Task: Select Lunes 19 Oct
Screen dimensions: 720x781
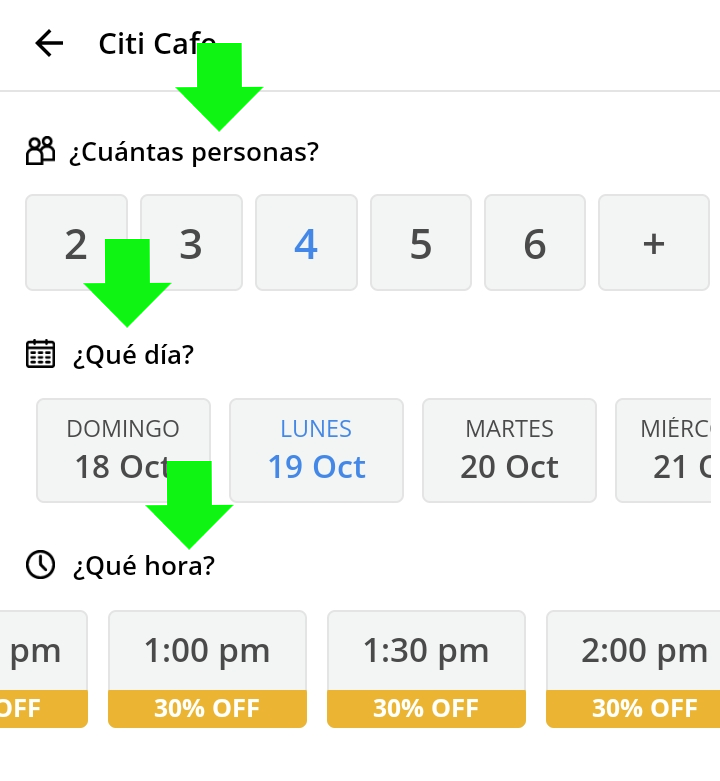Action: 316,450
